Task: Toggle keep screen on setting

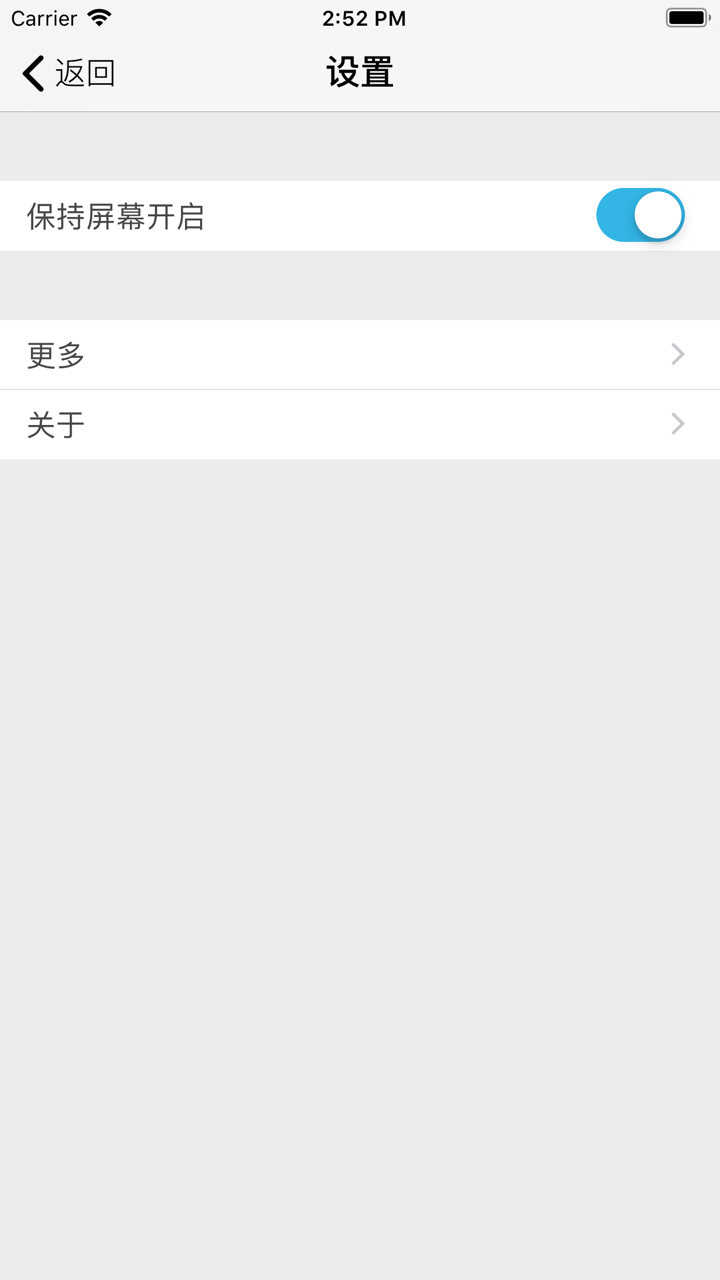Action: point(640,214)
